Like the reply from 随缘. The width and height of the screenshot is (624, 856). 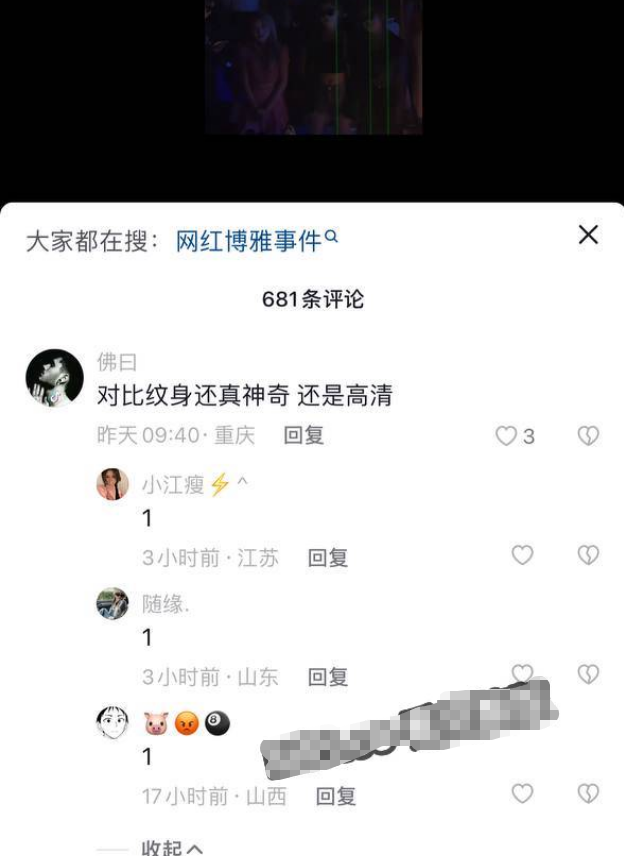pyautogui.click(x=522, y=674)
